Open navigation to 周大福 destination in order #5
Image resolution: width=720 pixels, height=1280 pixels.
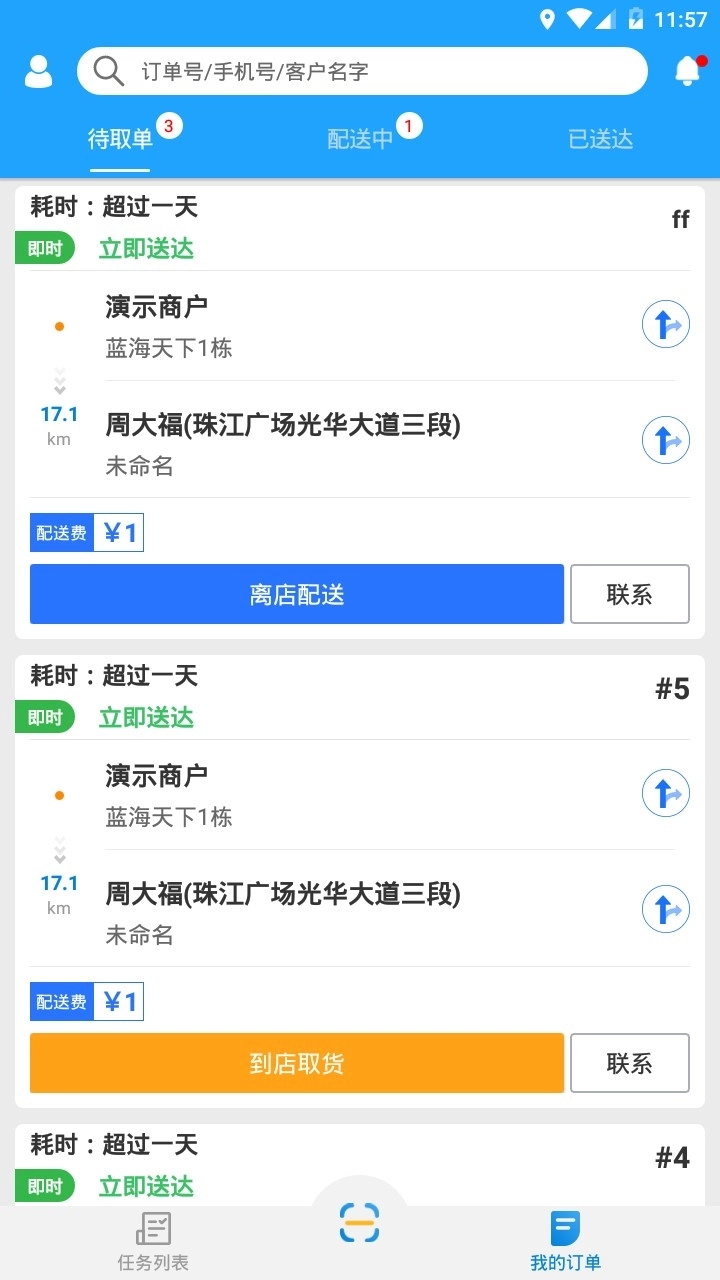click(665, 909)
